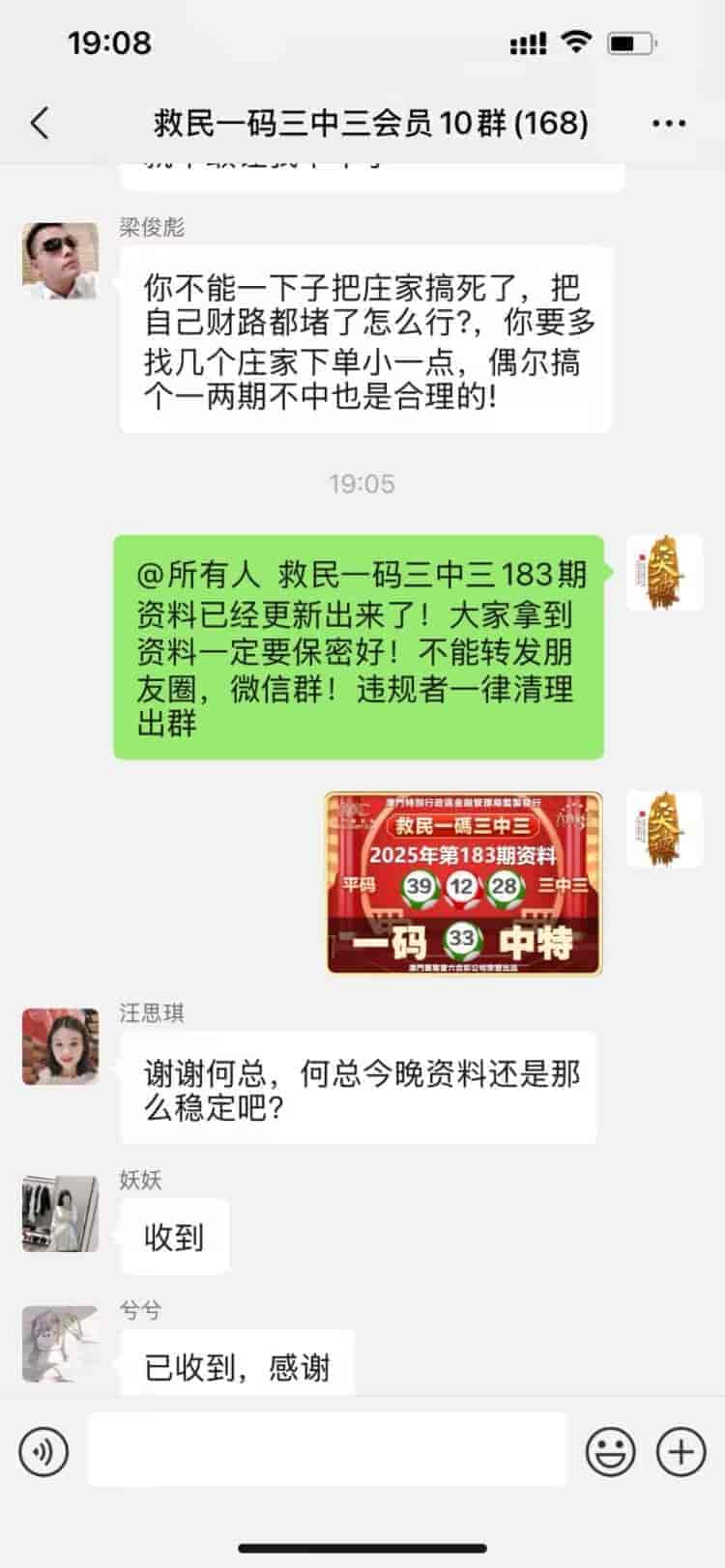725x1568 pixels.
Task: Open 梁俊彪's profile avatar
Action: click(60, 261)
